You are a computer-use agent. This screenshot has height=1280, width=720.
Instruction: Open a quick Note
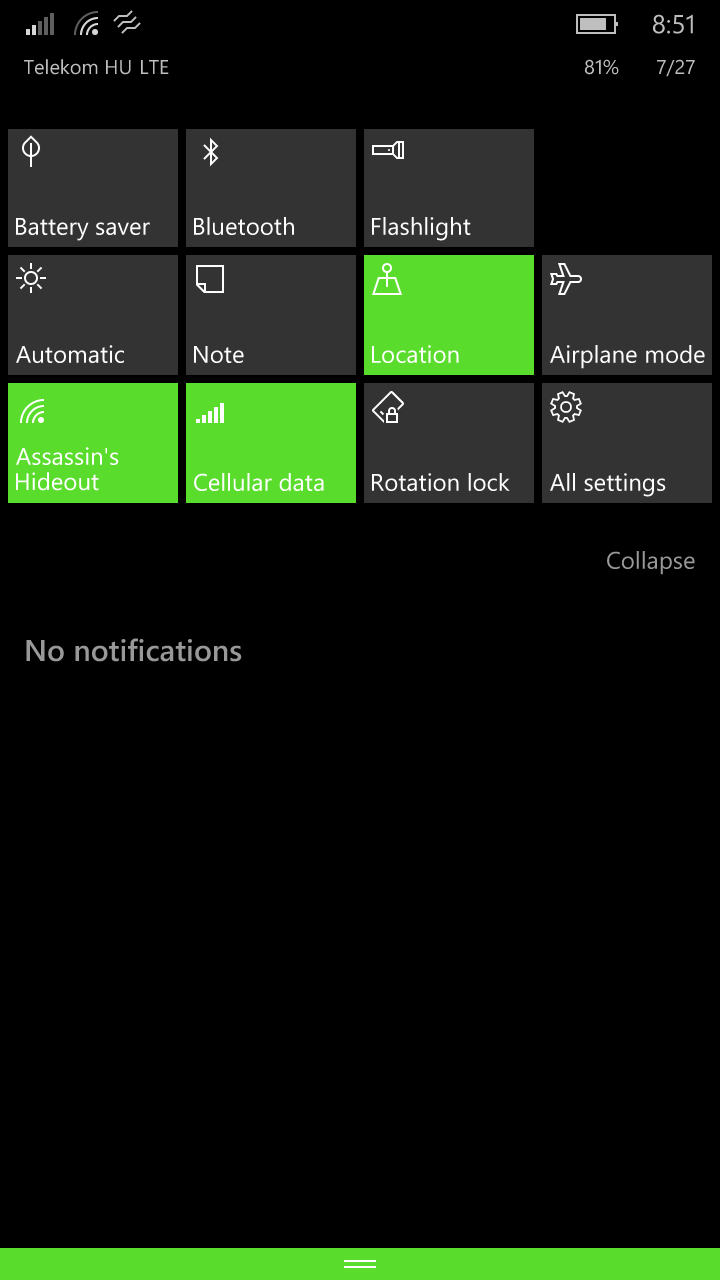tap(271, 315)
